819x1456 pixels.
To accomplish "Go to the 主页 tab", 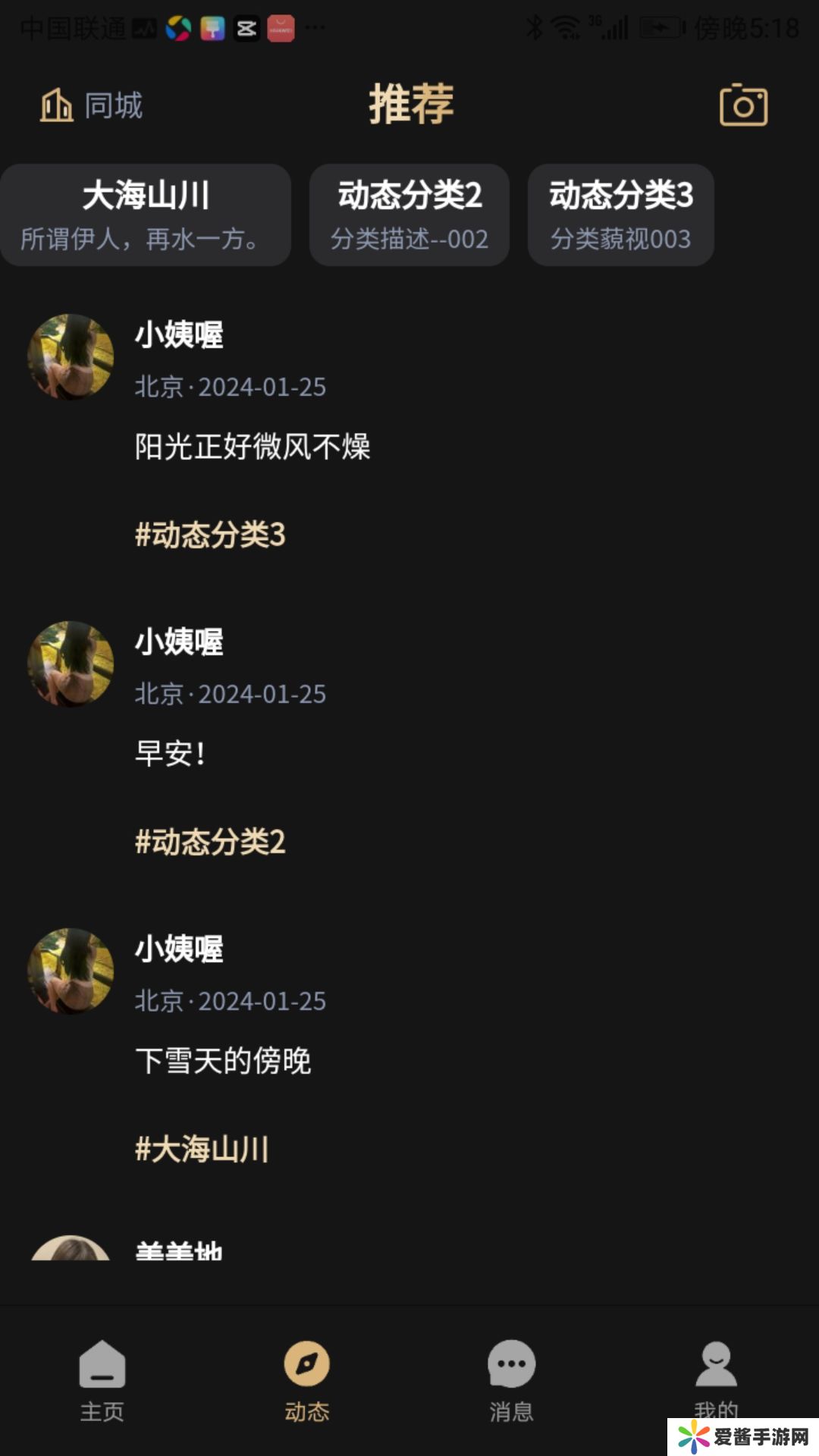I will [102, 1380].
